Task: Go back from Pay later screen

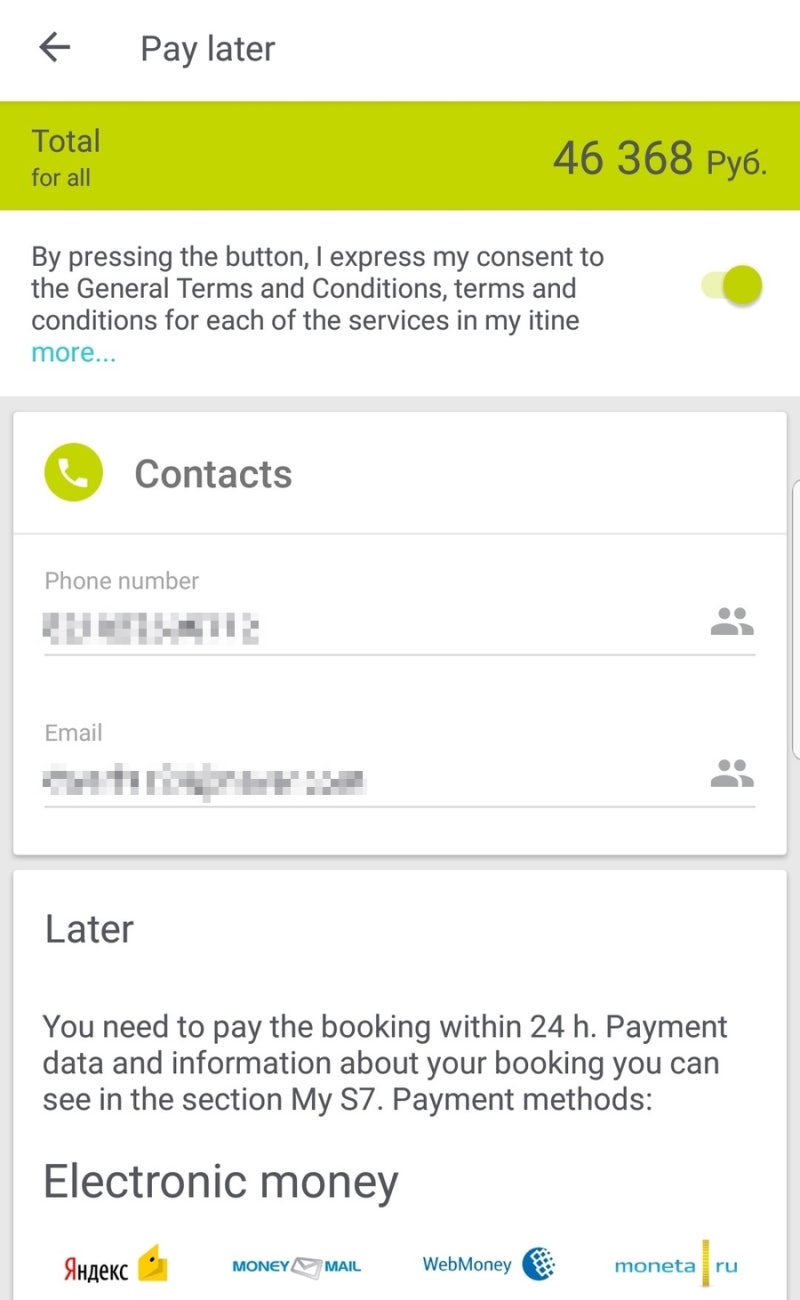Action: (54, 47)
